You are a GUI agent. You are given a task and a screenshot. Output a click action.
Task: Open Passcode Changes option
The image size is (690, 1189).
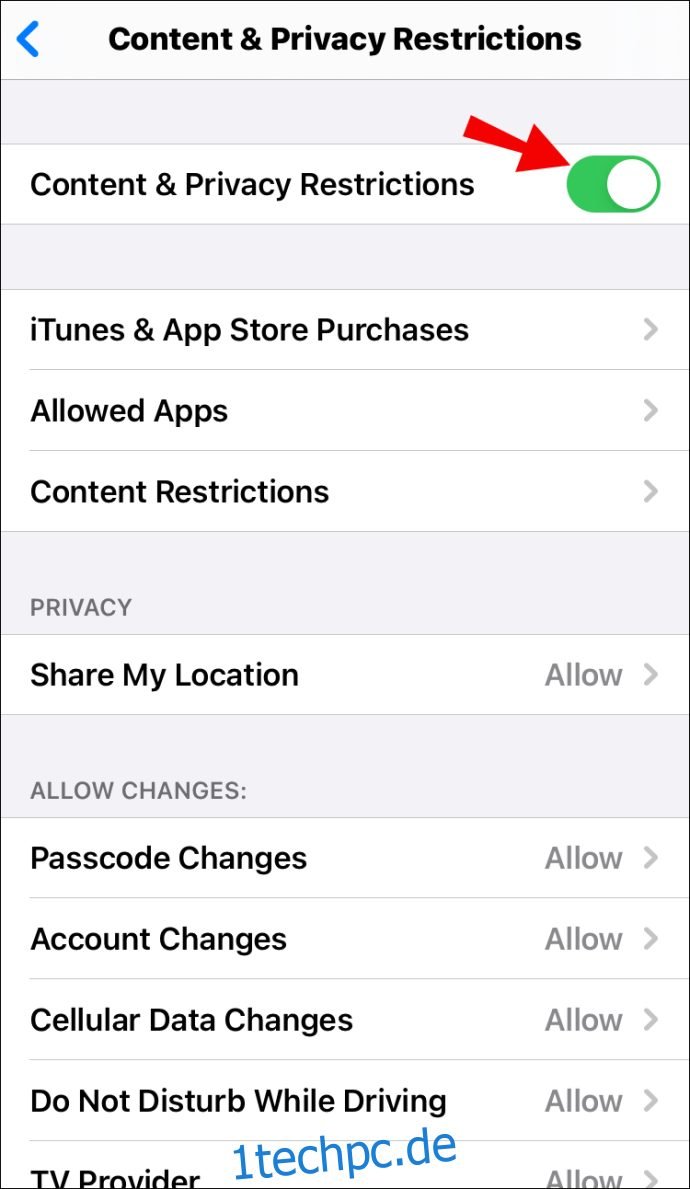(x=345, y=858)
